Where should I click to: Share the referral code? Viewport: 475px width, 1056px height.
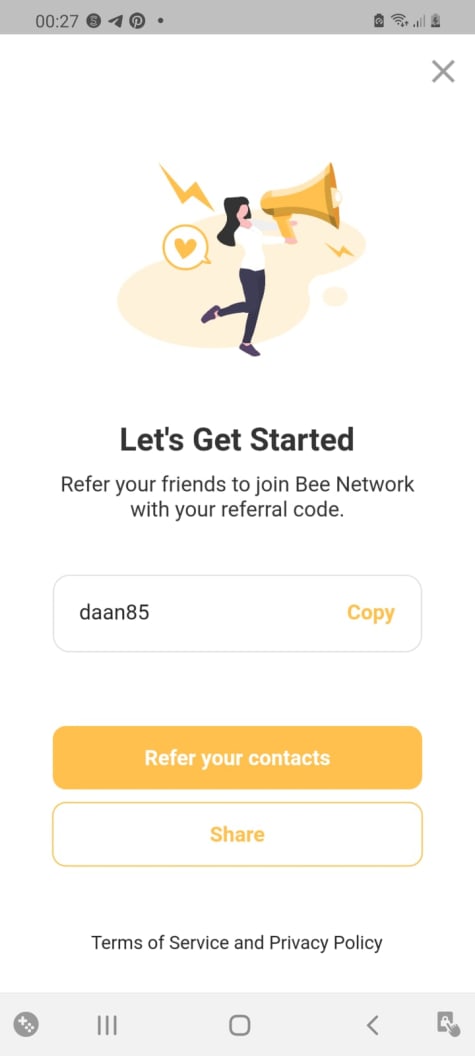[237, 834]
